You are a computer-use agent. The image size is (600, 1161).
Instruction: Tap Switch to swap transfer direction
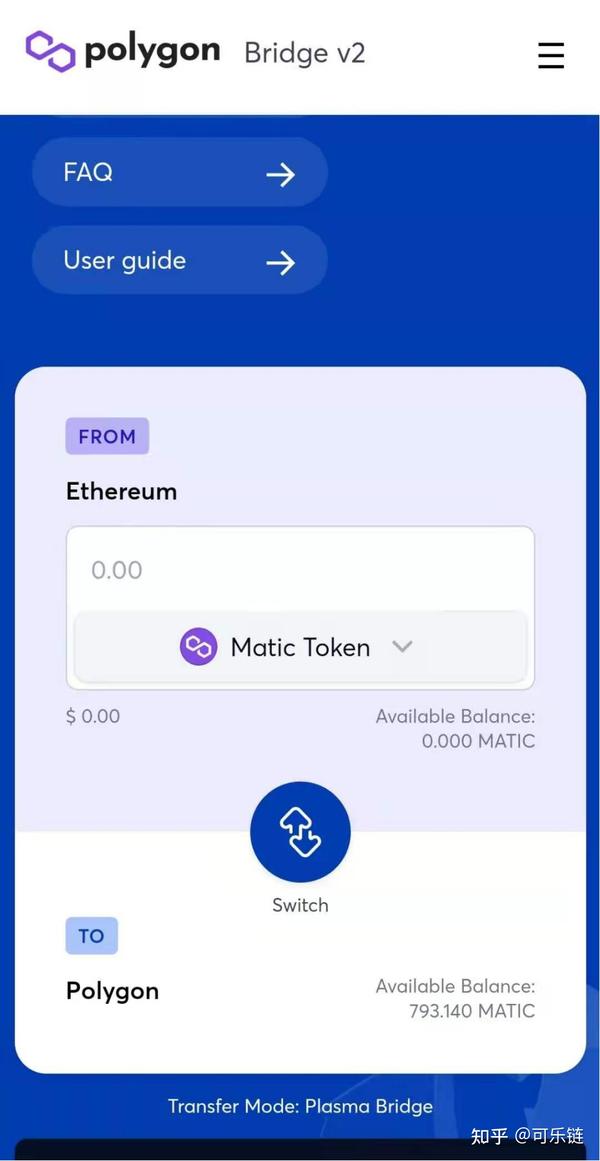(300, 832)
